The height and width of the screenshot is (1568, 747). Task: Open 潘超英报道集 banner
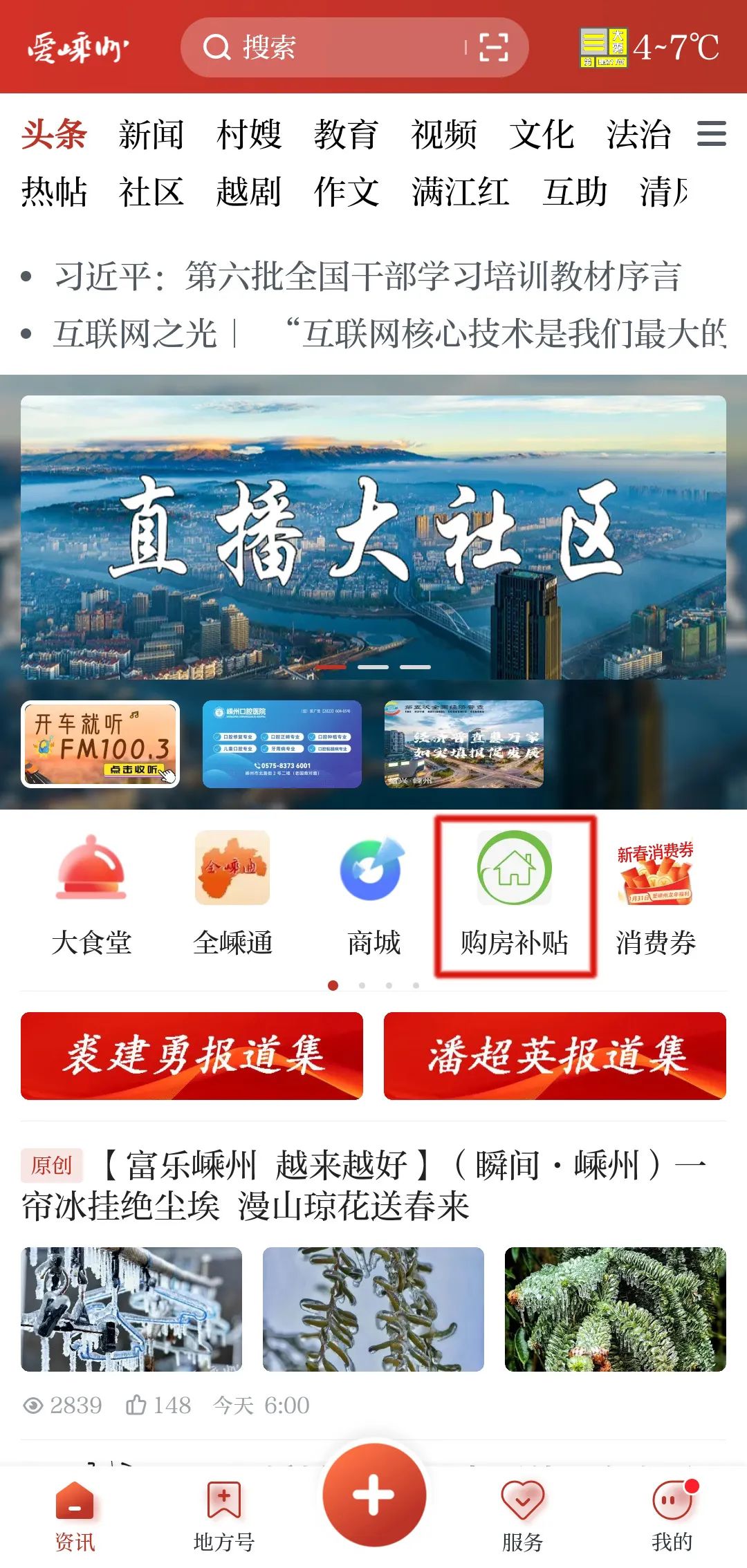coord(555,1056)
